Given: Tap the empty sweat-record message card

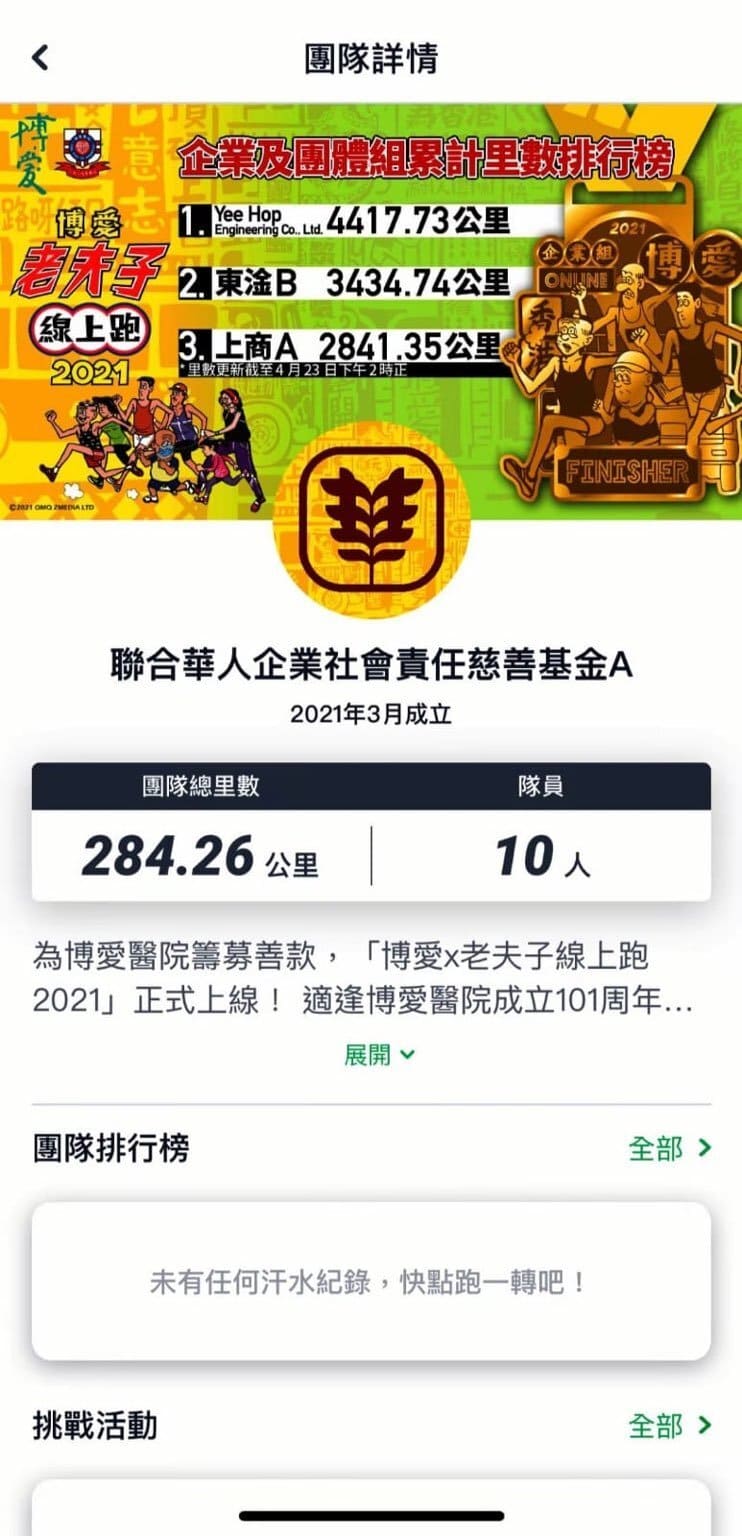Looking at the screenshot, I should click(x=371, y=1277).
